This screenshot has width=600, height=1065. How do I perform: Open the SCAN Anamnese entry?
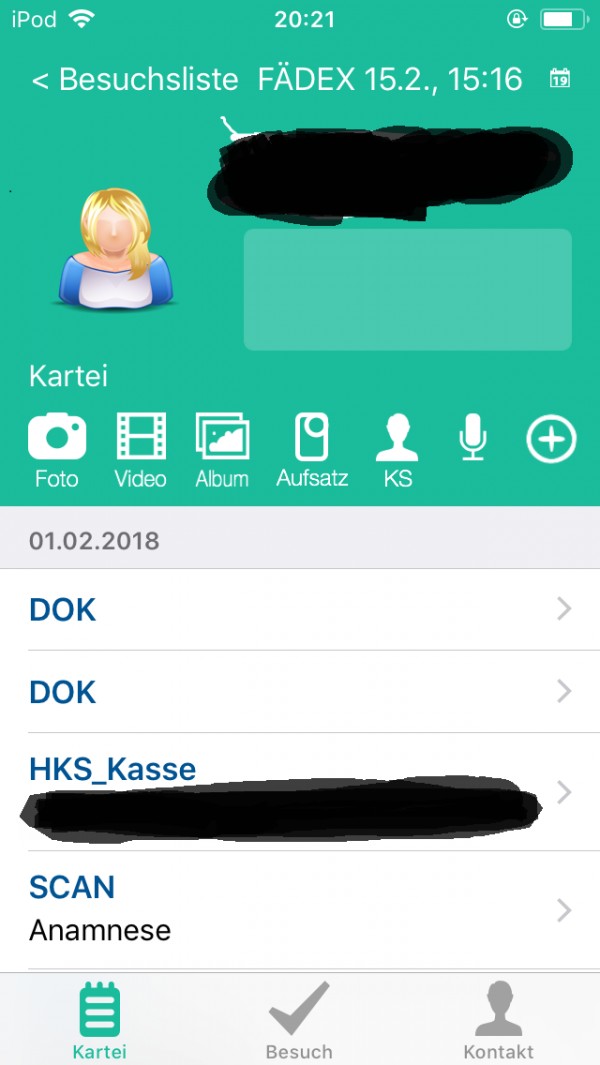tap(300, 909)
